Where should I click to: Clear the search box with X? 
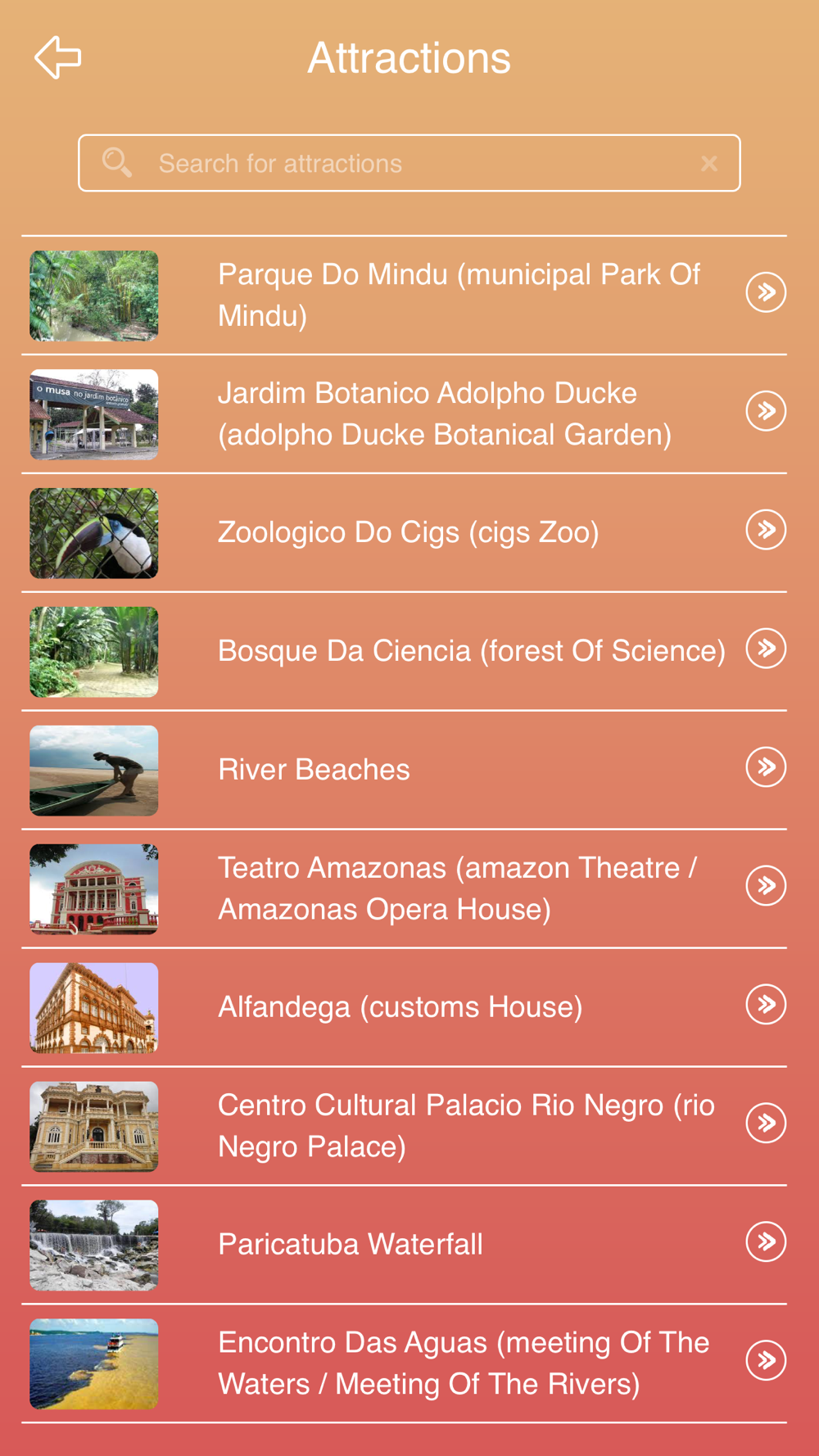pos(709,164)
